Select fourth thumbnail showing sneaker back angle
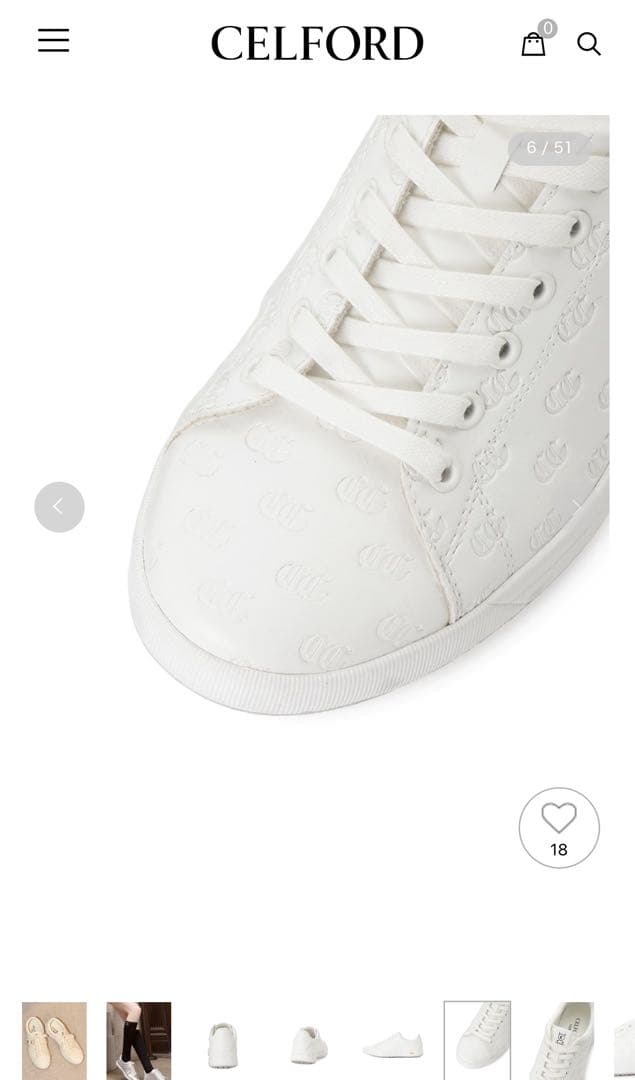This screenshot has width=635, height=1080. pyautogui.click(x=308, y=1042)
